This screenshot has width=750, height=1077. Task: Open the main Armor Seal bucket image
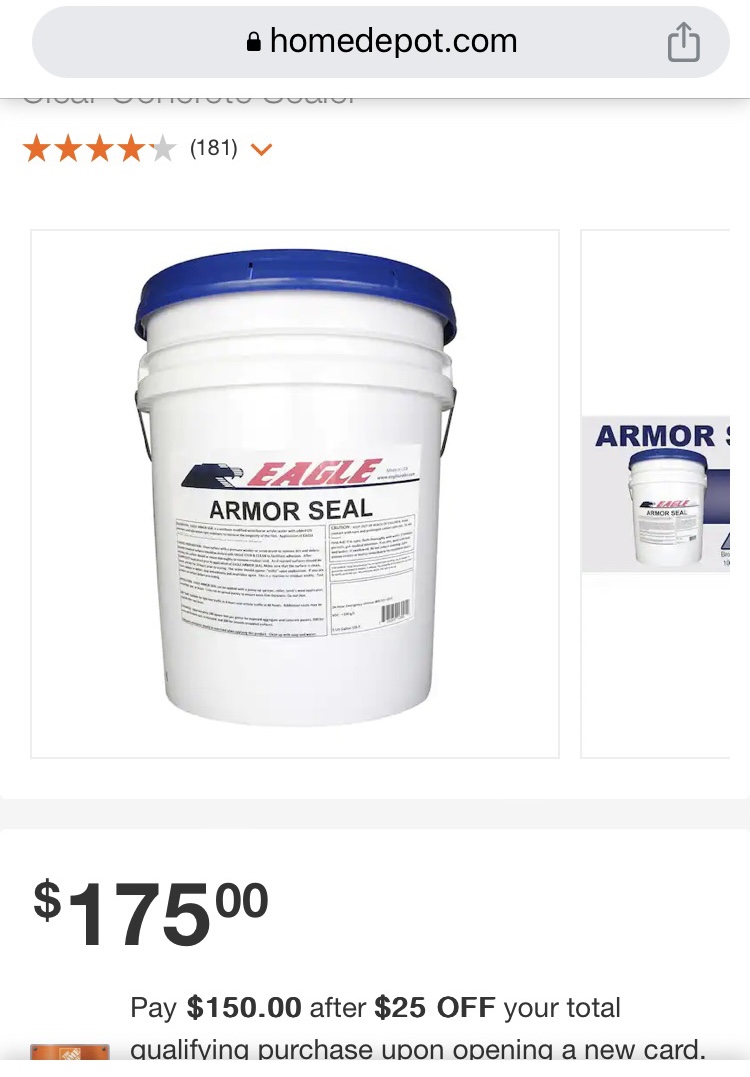coord(295,493)
